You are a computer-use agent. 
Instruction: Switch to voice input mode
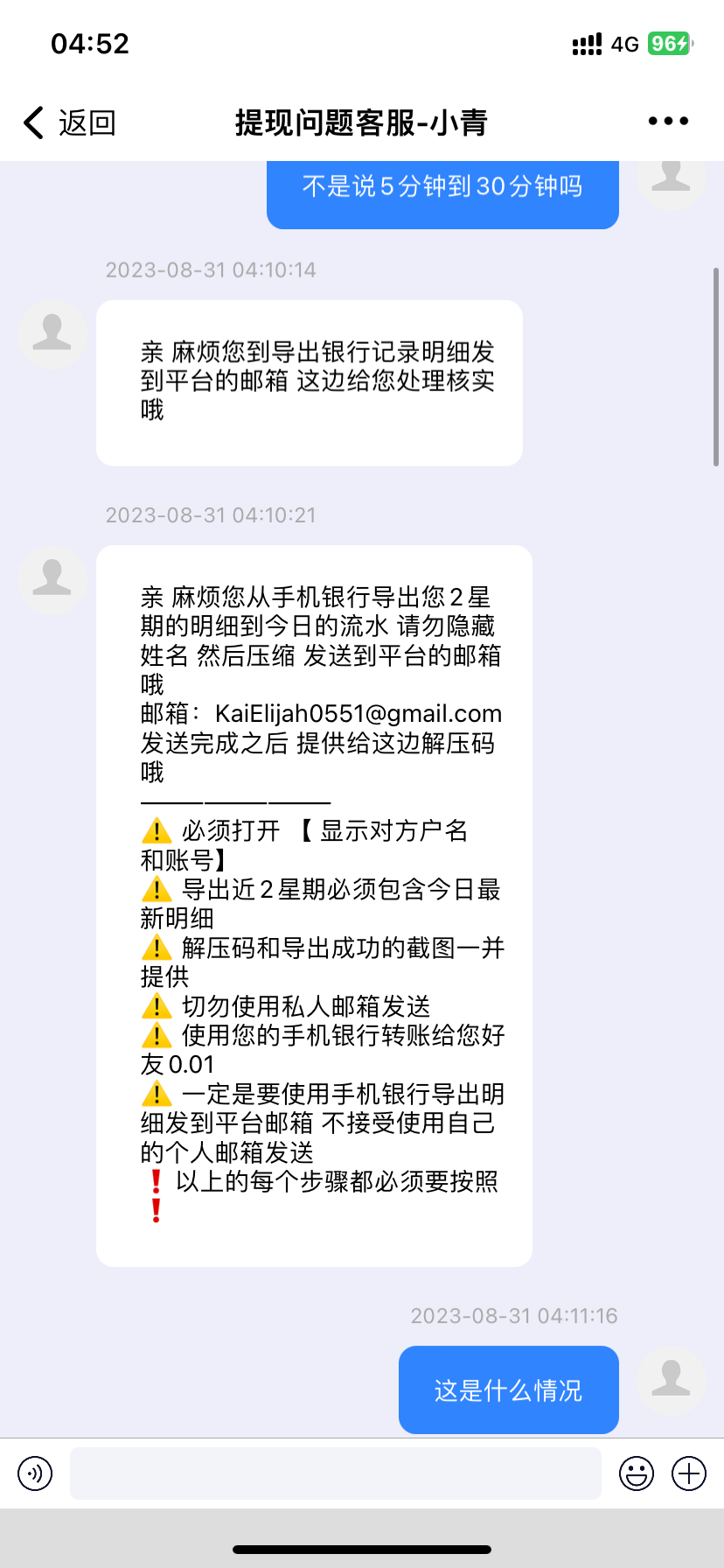click(35, 1473)
